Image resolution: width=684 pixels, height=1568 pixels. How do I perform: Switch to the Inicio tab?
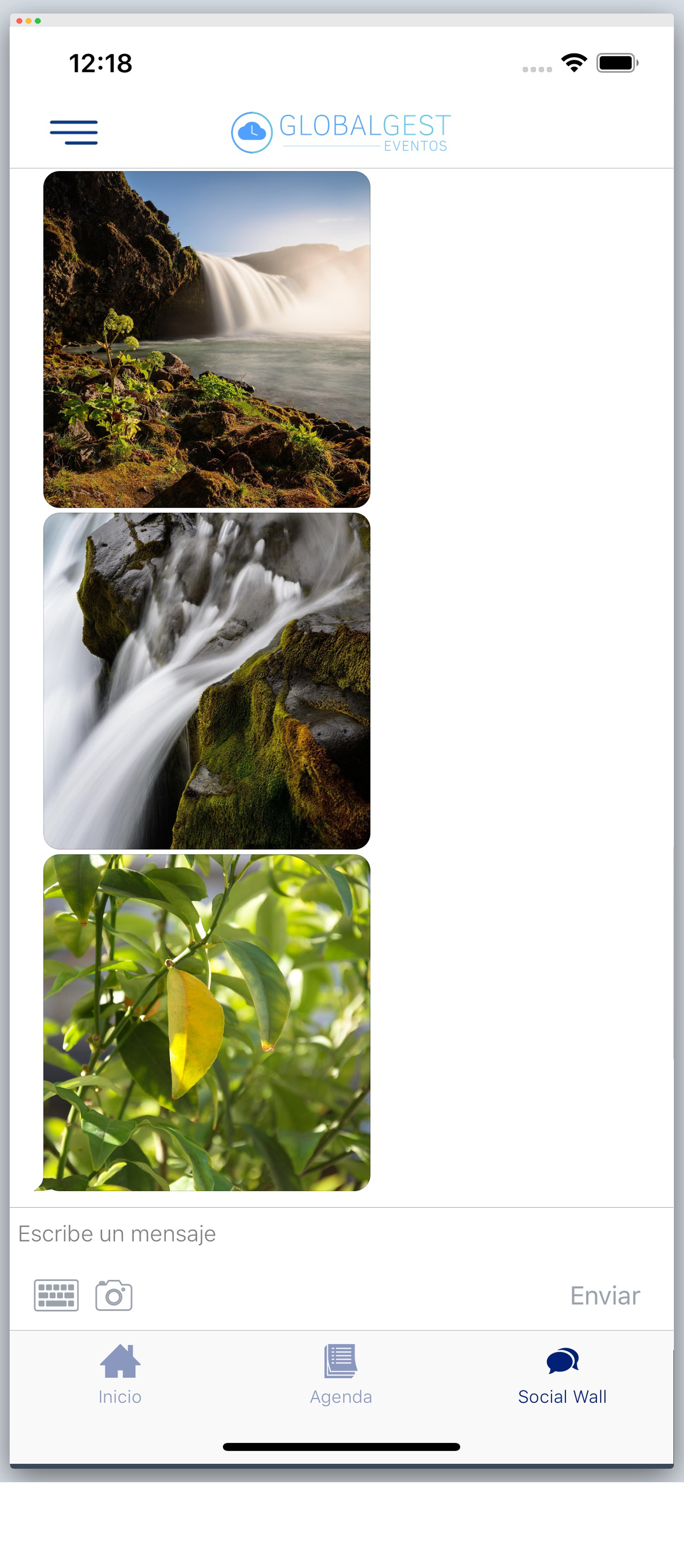coord(120,1374)
